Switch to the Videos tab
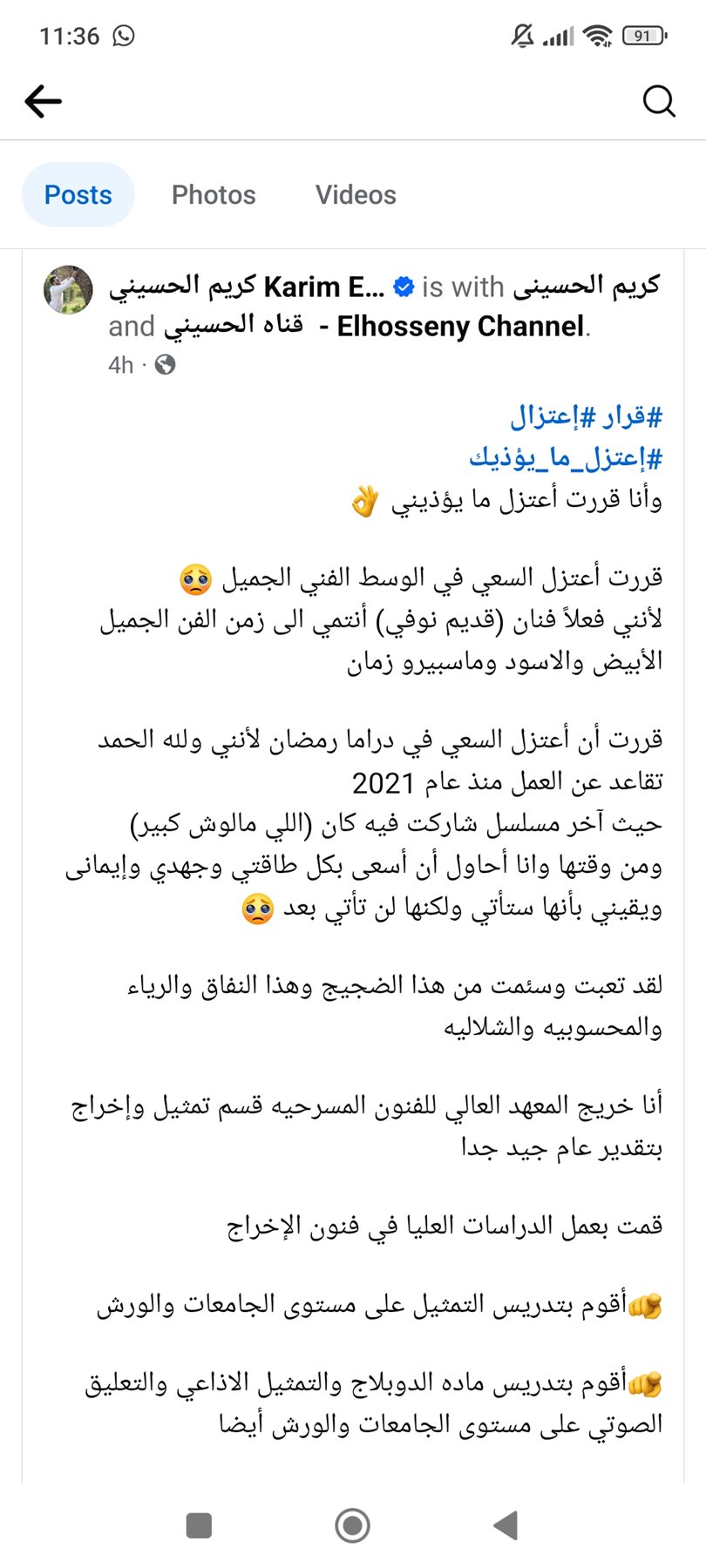The height and width of the screenshot is (1568, 706). [x=356, y=194]
